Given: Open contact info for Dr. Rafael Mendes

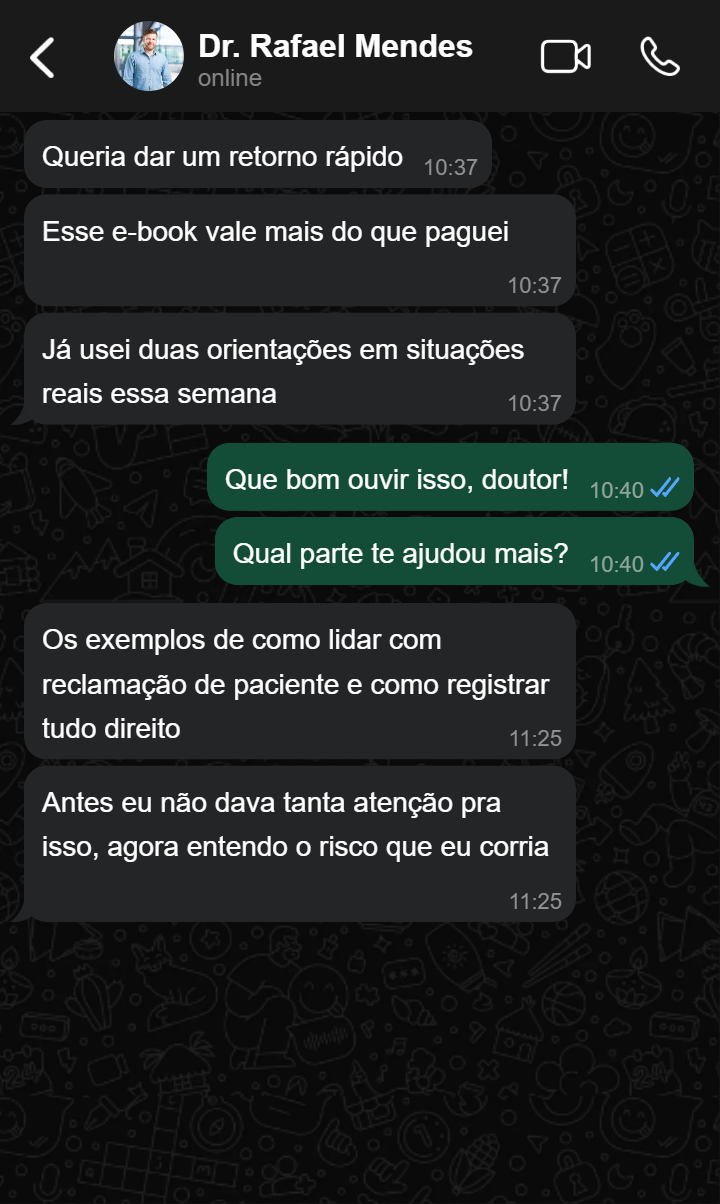Looking at the screenshot, I should (x=335, y=58).
